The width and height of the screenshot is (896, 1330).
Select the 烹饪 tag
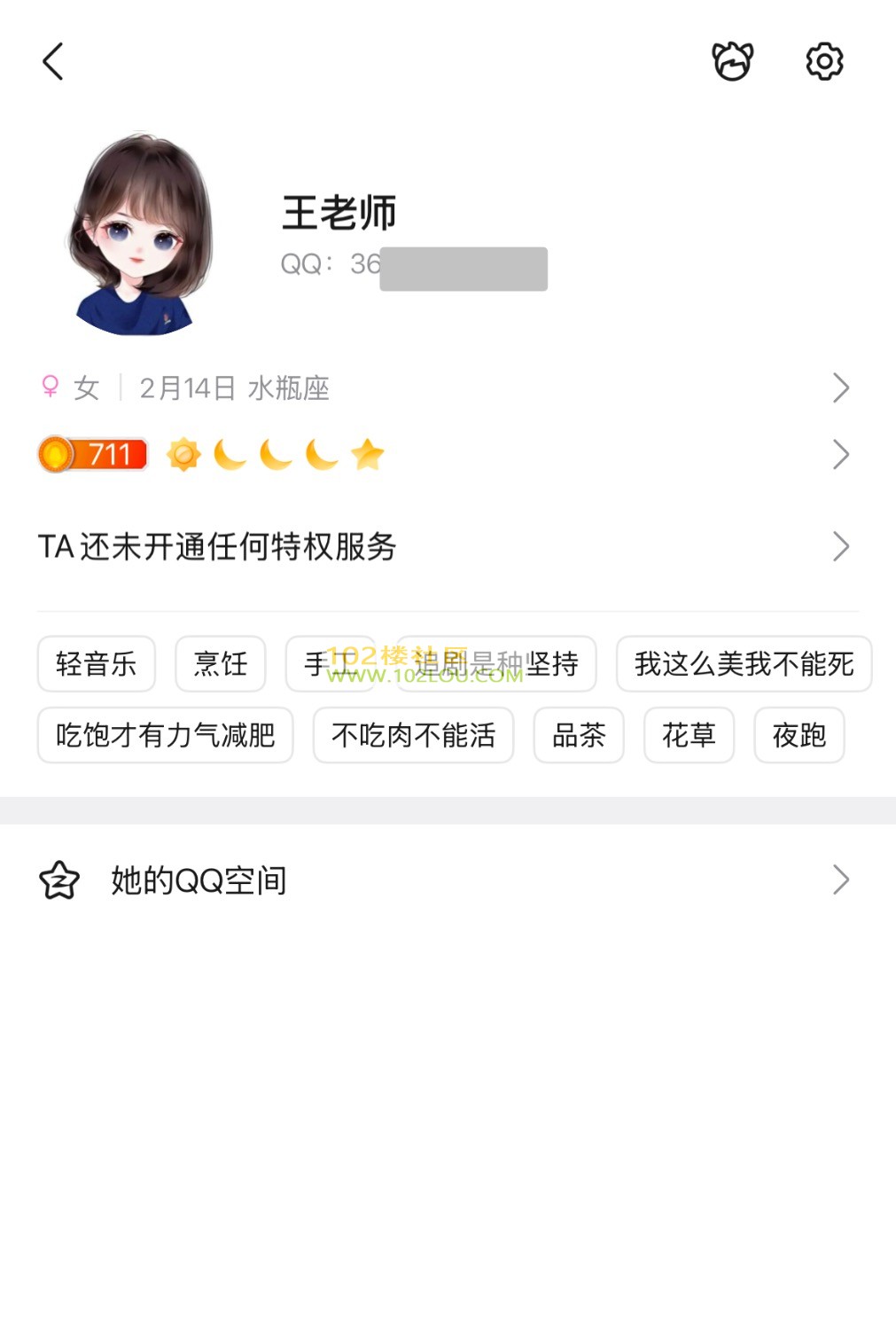click(x=220, y=663)
